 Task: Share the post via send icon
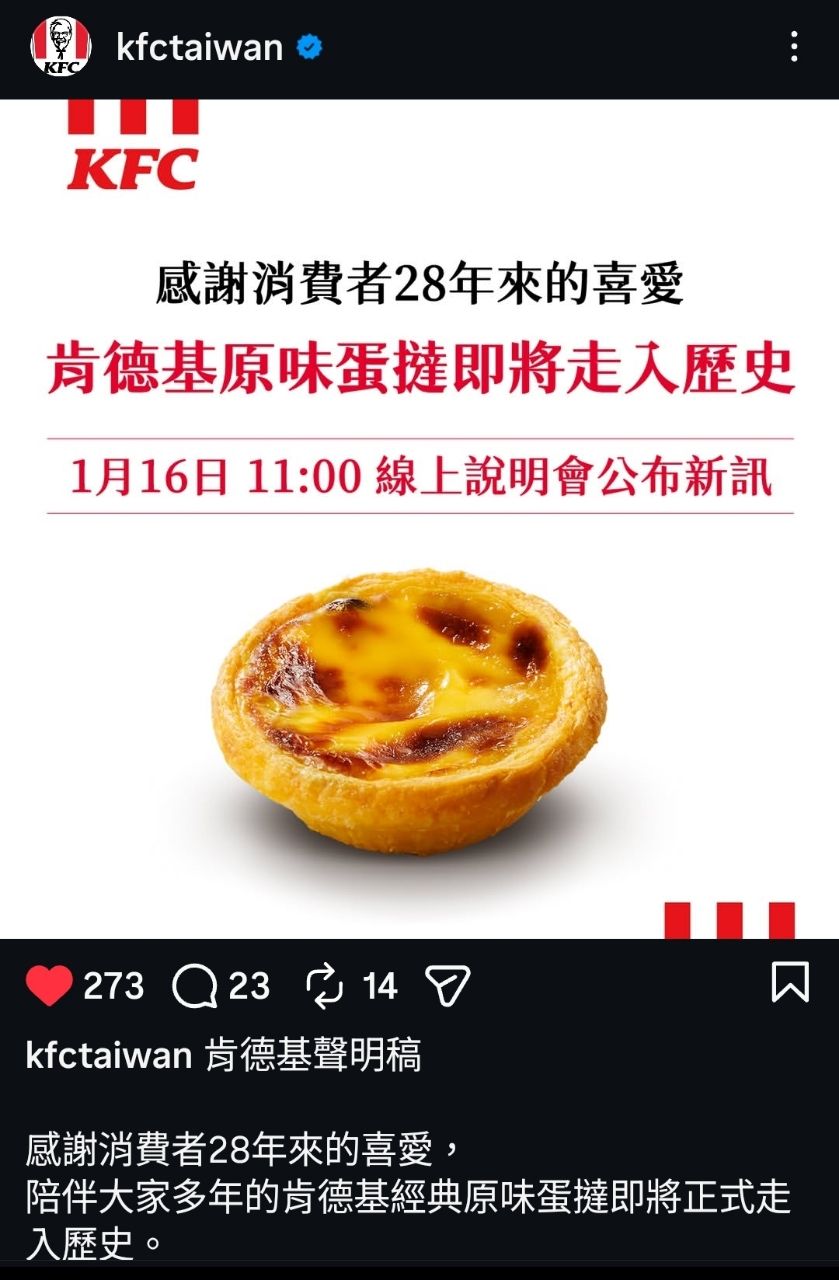coord(447,986)
